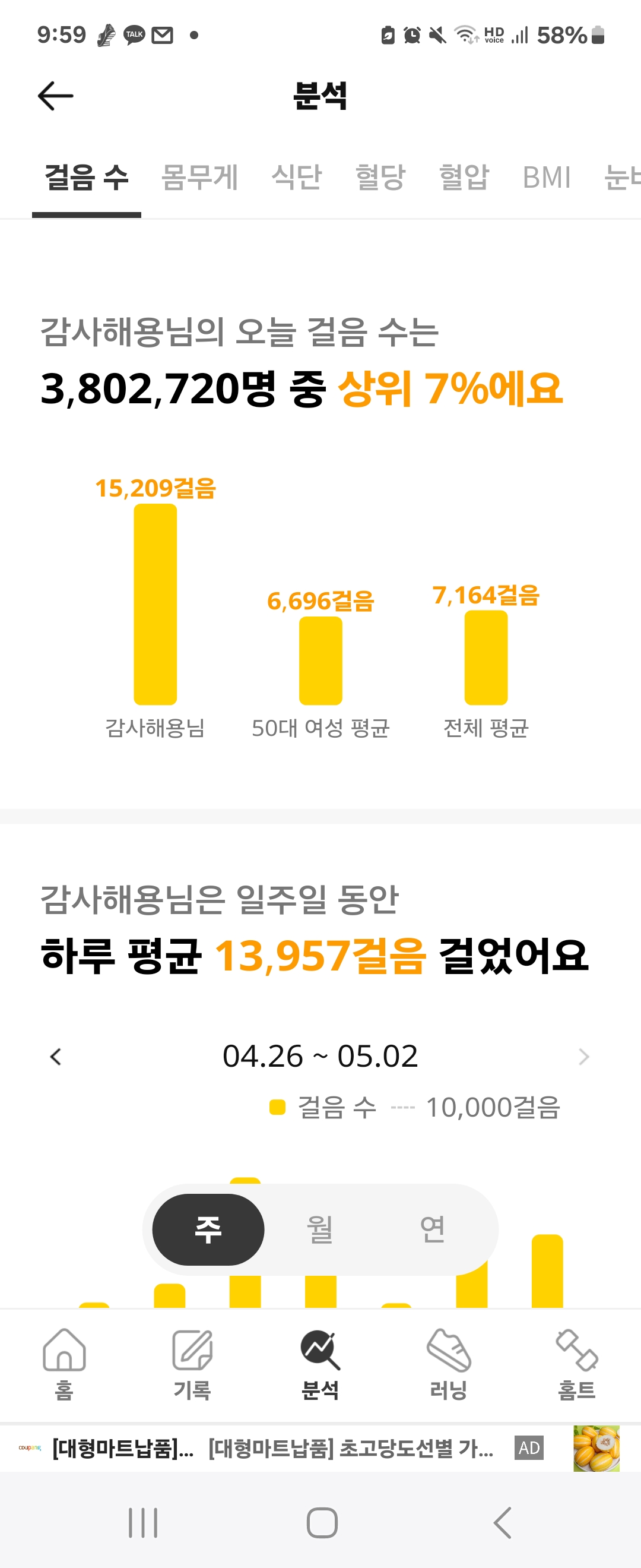Switch to the 식단 tab
641x1568 pixels.
coord(296,177)
